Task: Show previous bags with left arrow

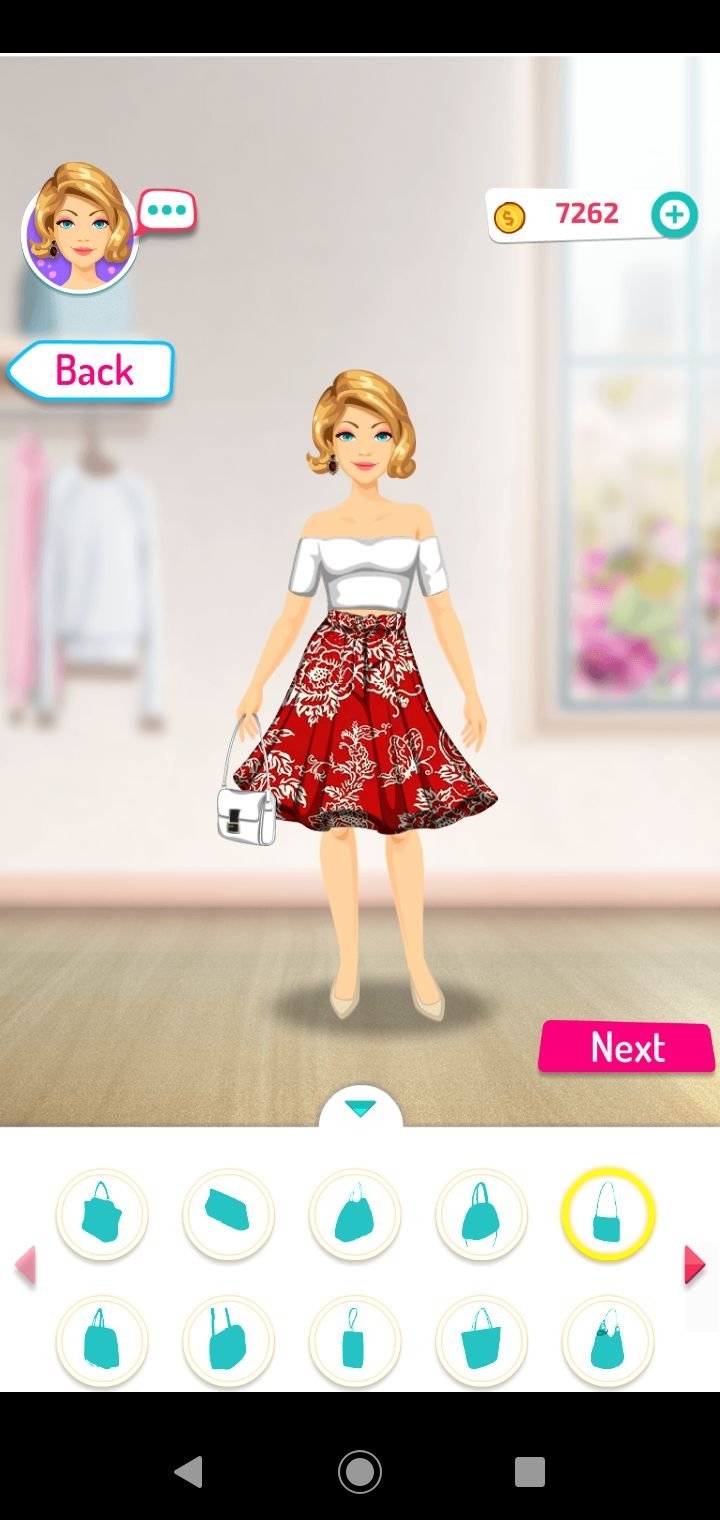Action: click(x=26, y=1265)
